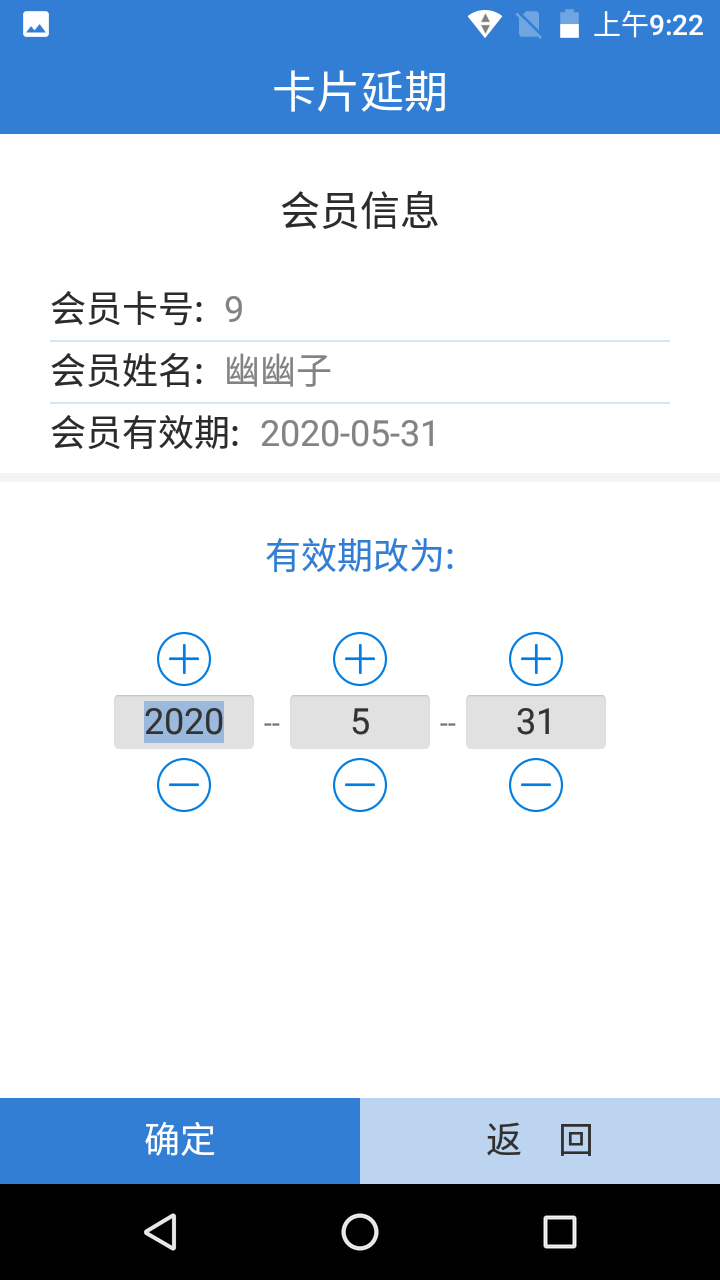The width and height of the screenshot is (720, 1280).
Task: Increase the month with the plus above 5
Action: pyautogui.click(x=360, y=659)
